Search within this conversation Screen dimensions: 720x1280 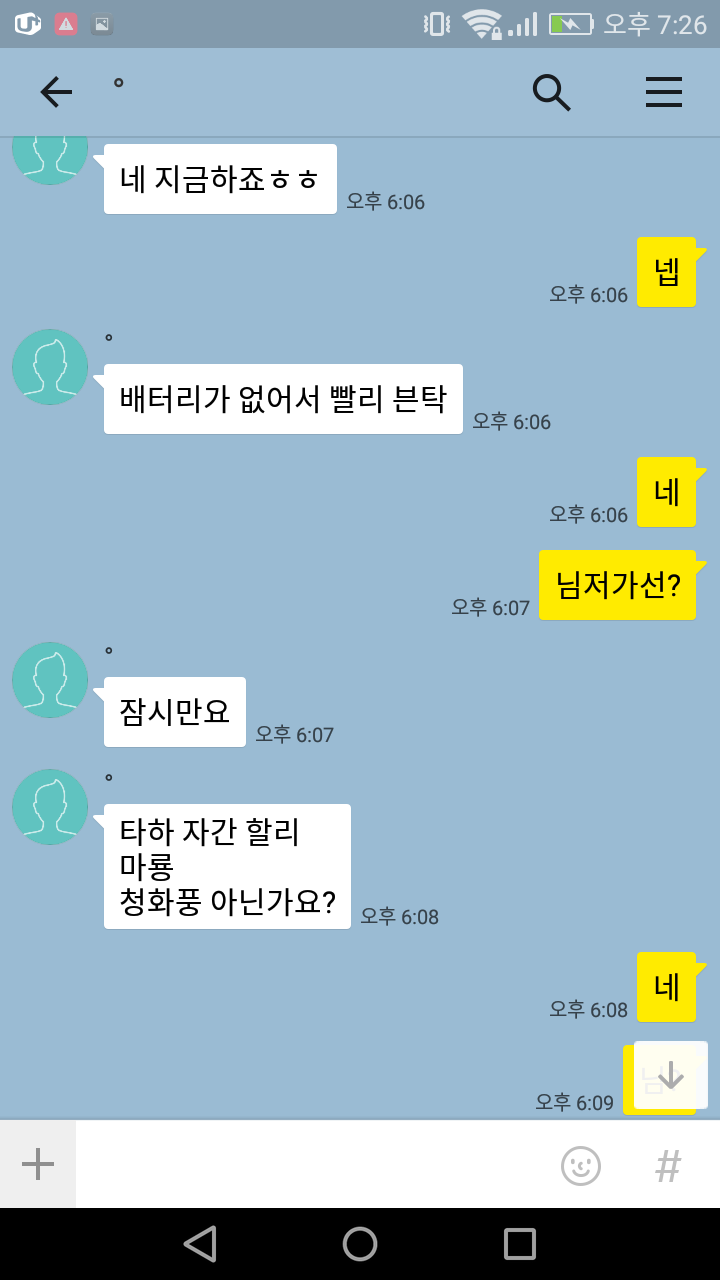point(551,92)
